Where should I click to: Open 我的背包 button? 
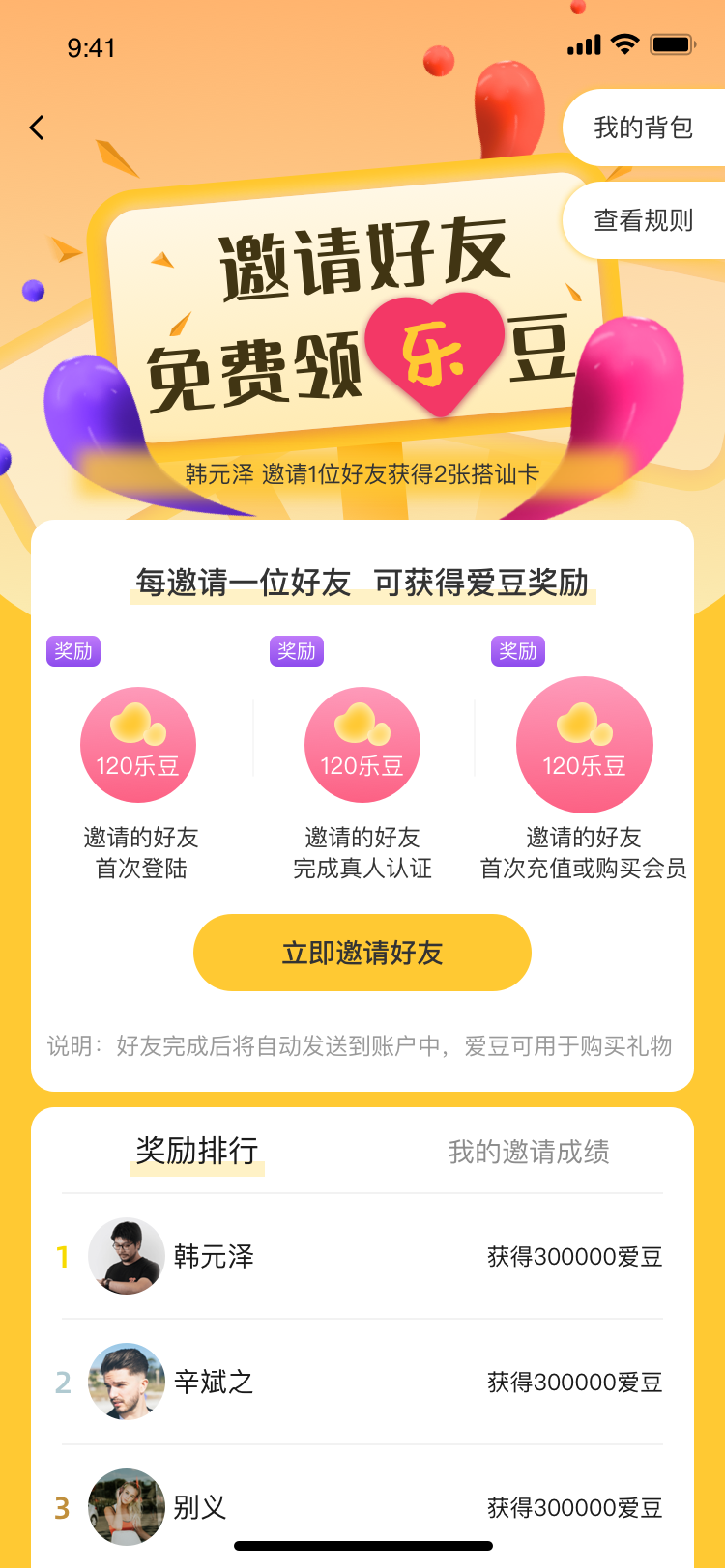pos(644,128)
